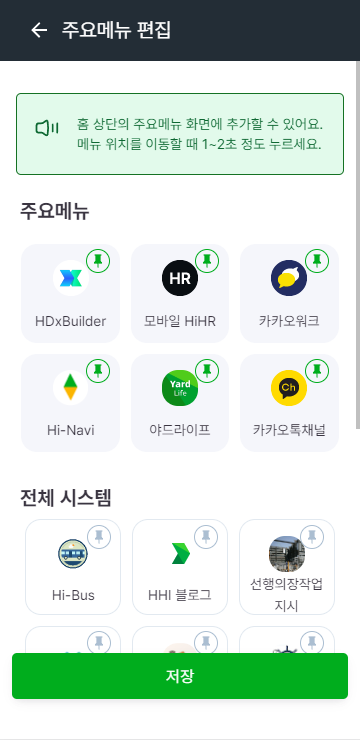Select the 카카오워크 tile
This screenshot has height=740, width=360.
289,293
